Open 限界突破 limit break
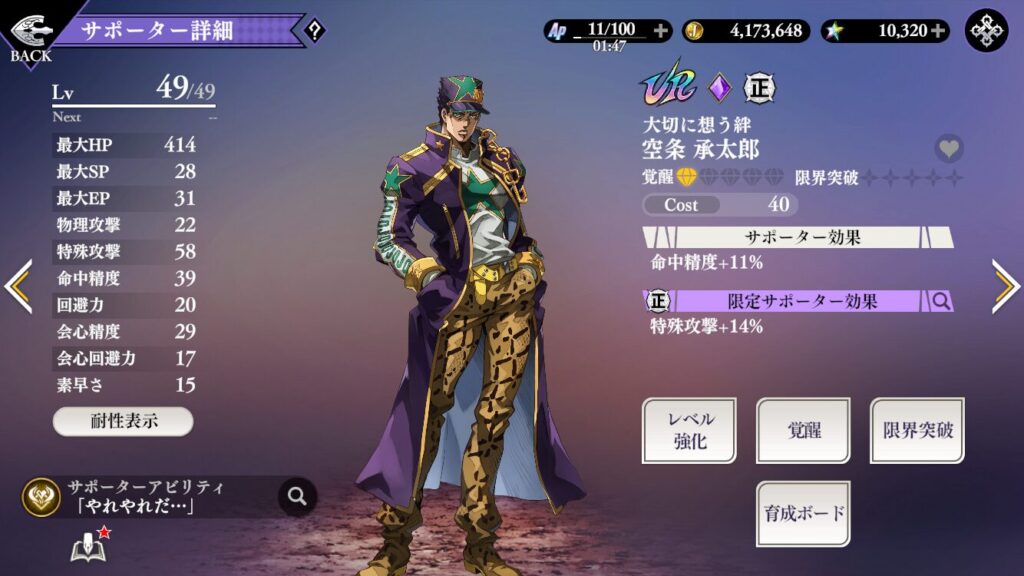Screen dimensions: 1024x576 coord(917,431)
